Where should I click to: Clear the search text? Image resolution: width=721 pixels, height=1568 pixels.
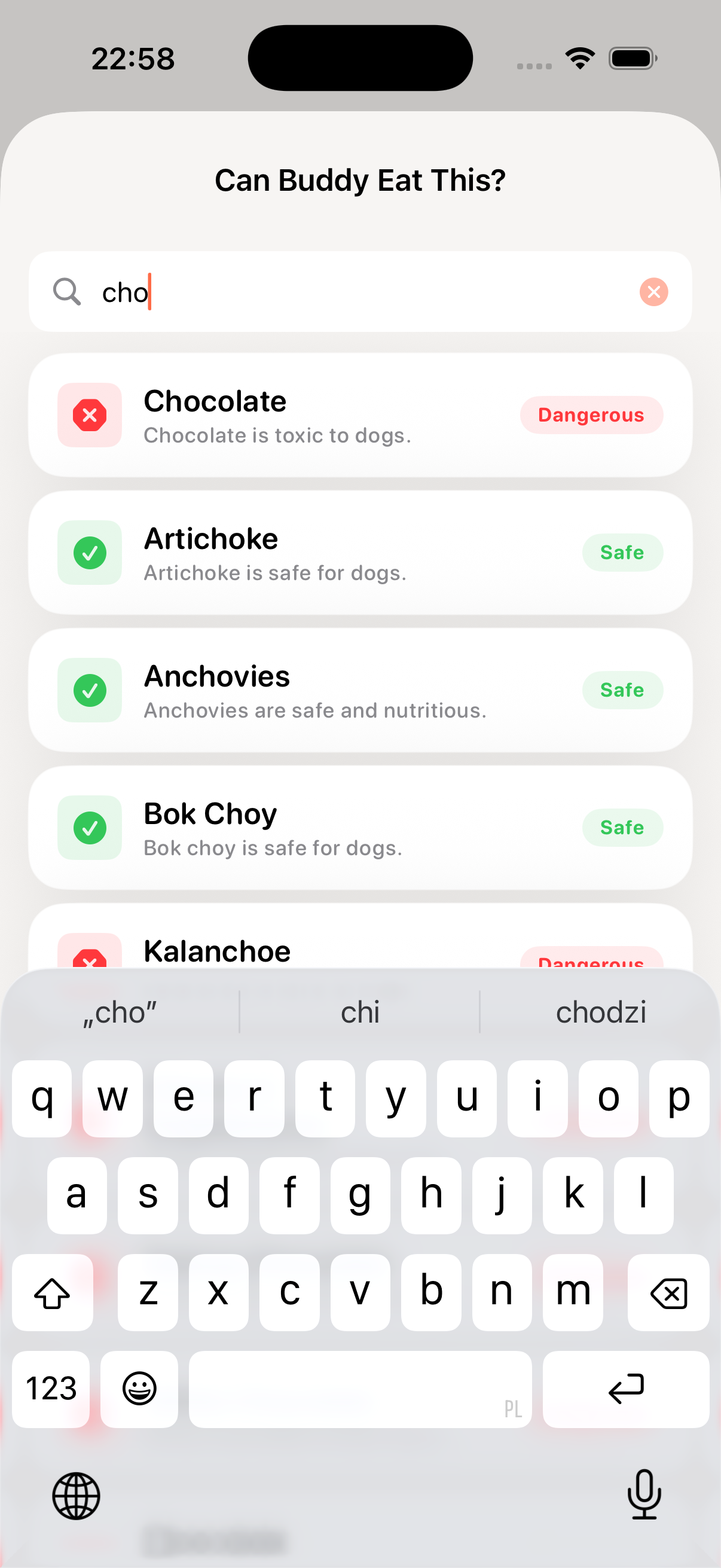point(653,292)
